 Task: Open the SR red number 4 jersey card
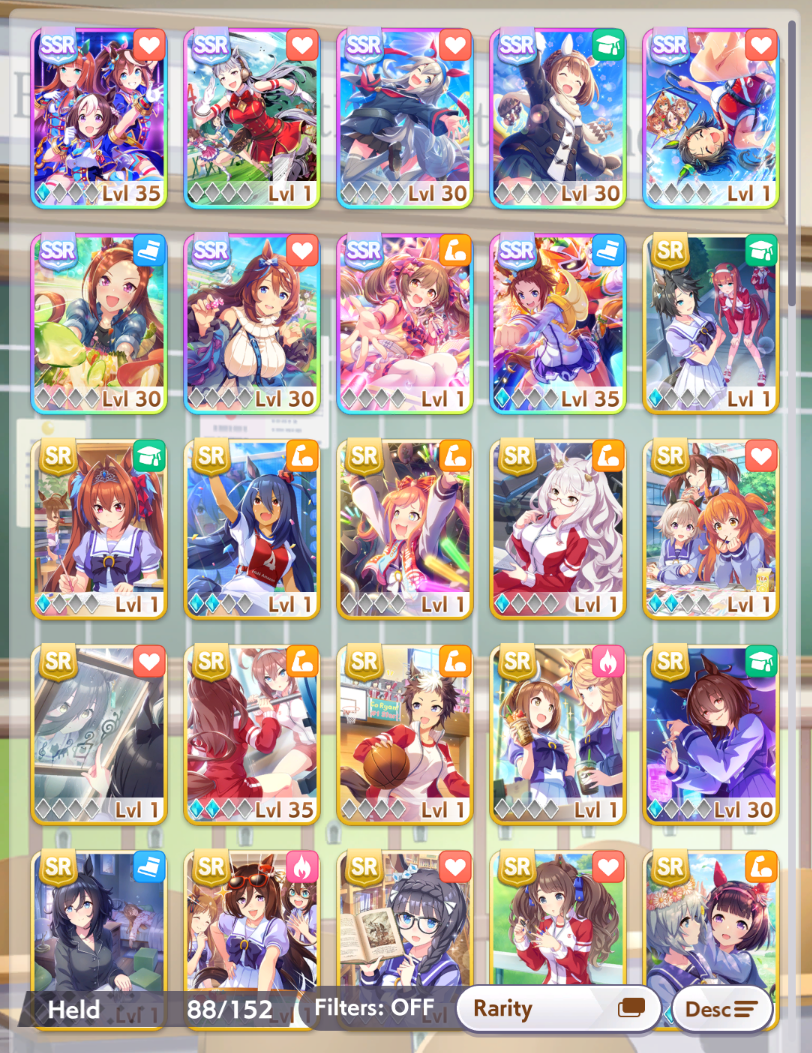(252, 529)
